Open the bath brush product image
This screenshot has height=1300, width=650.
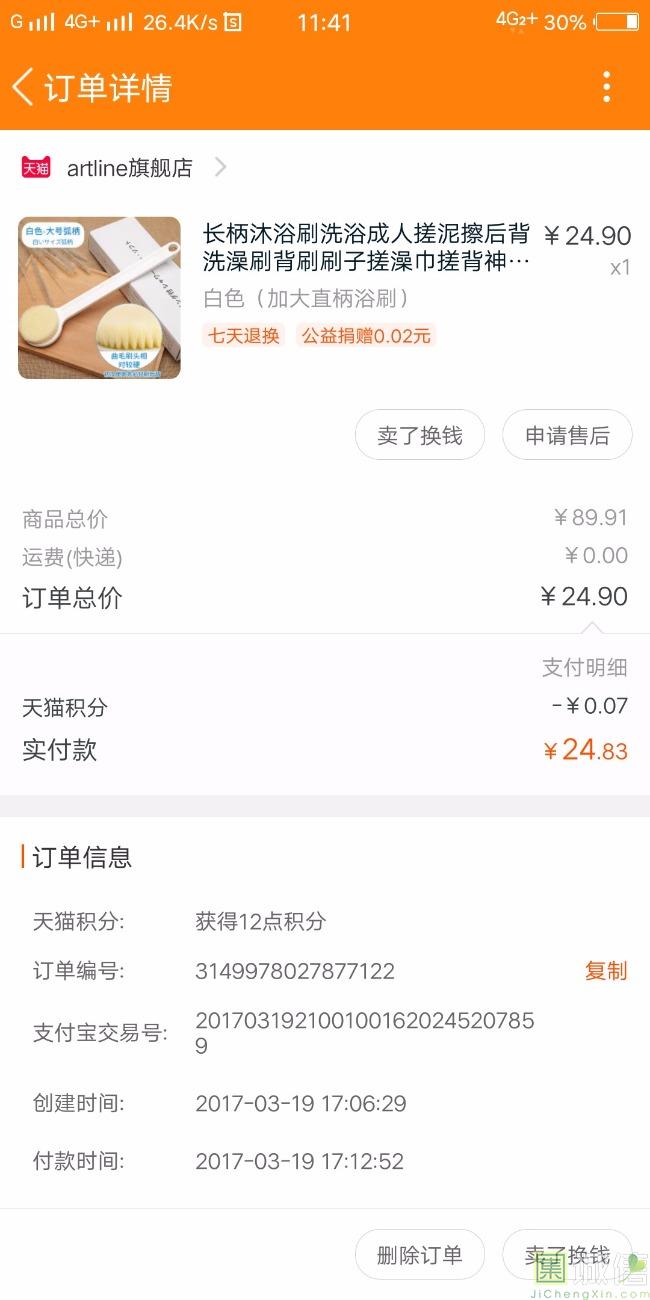tap(99, 298)
